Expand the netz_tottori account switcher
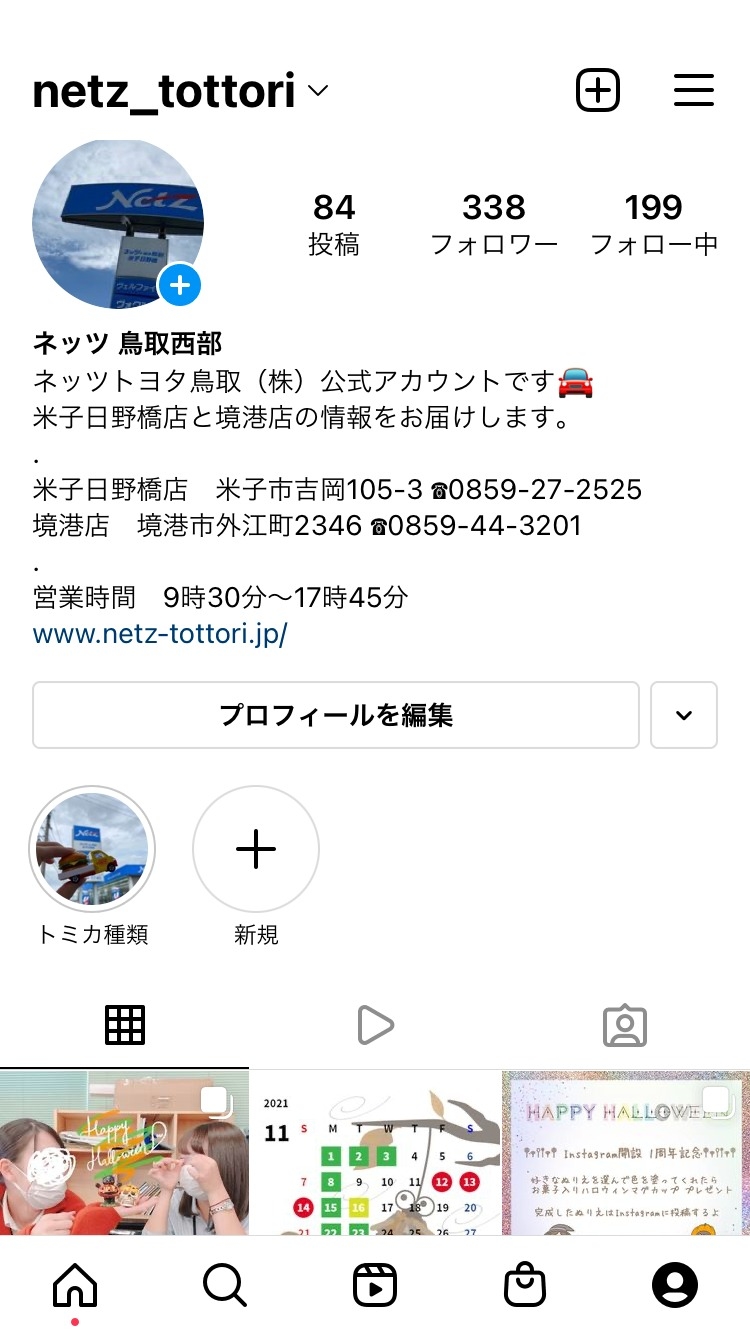Viewport: 750px width, 1334px height. (x=318, y=91)
